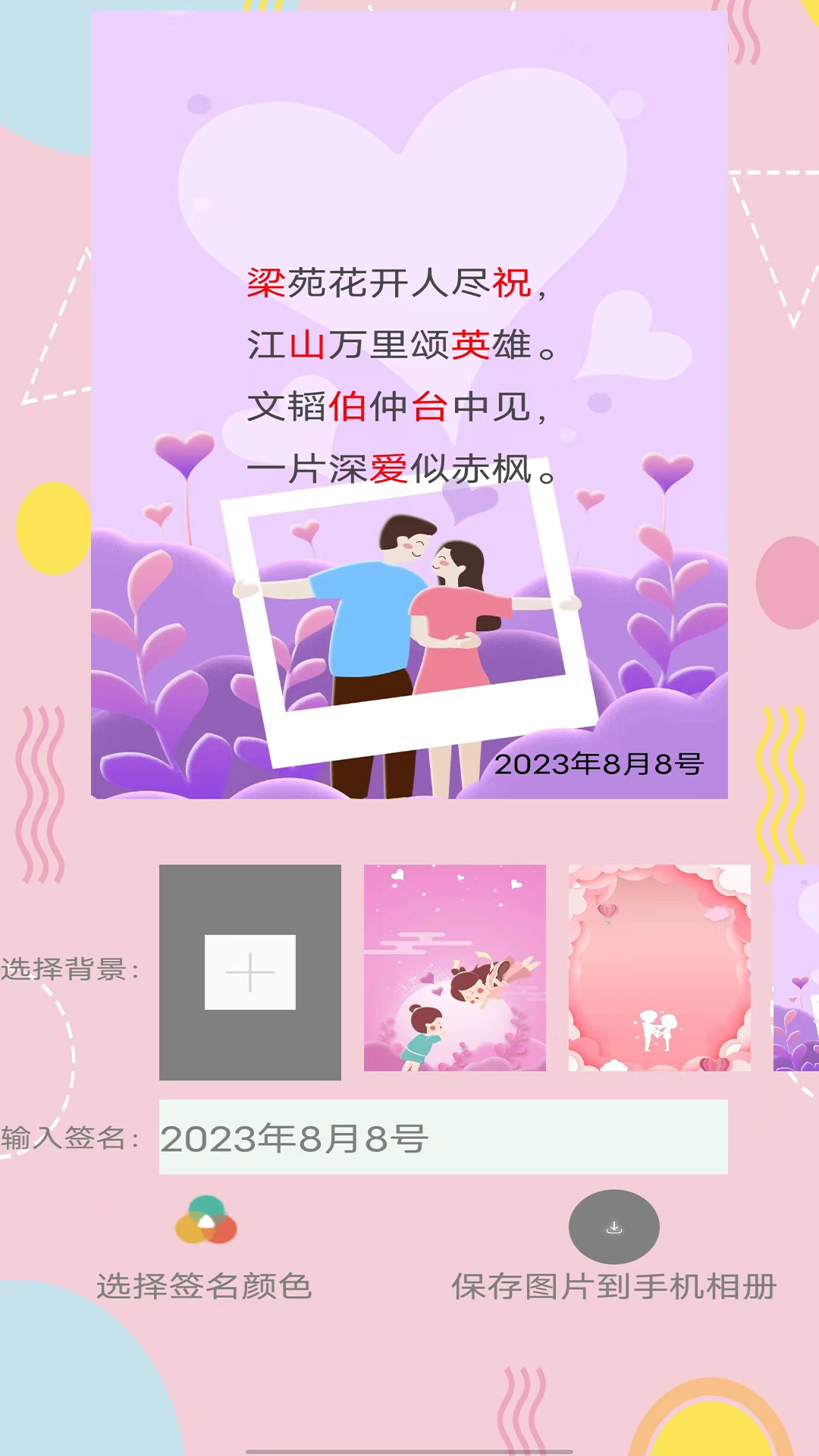This screenshot has width=819, height=1456.
Task: Open the signature color picker
Action: (x=206, y=1220)
